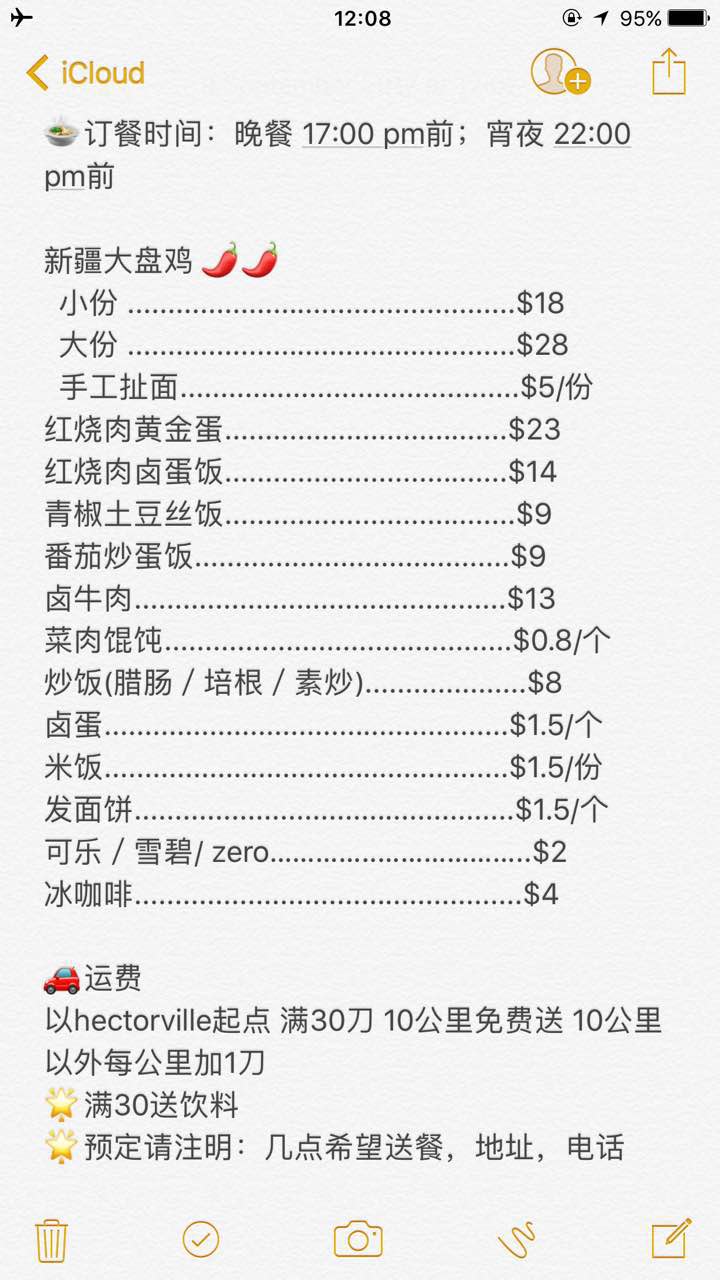Compose a new note
Image resolution: width=720 pixels, height=1280 pixels.
pos(671,1238)
